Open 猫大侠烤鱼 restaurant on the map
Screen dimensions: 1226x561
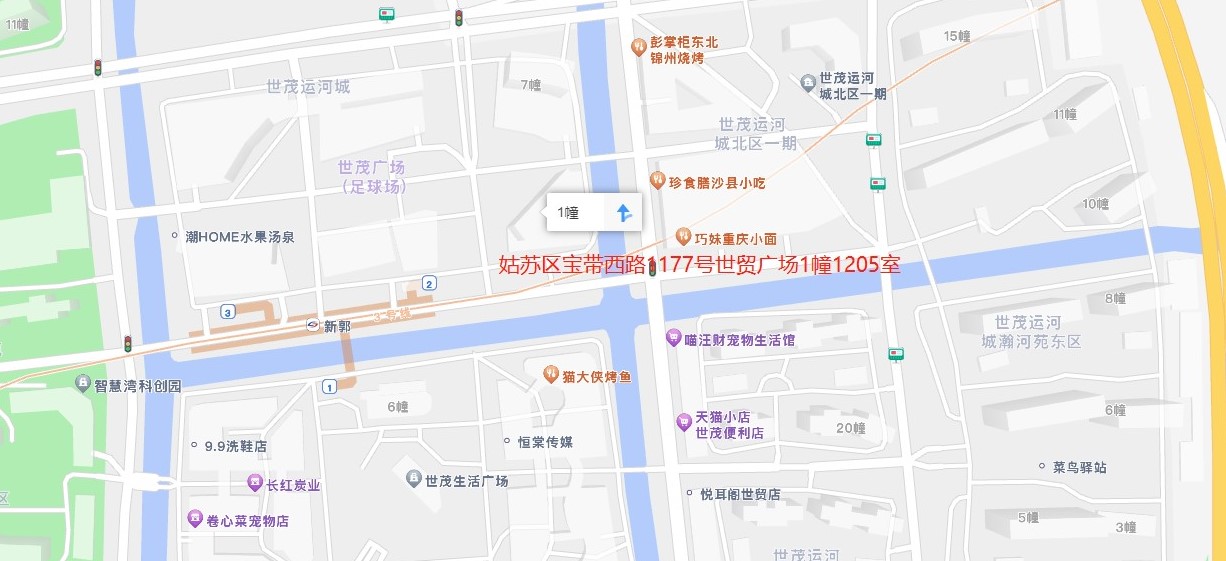point(550,374)
